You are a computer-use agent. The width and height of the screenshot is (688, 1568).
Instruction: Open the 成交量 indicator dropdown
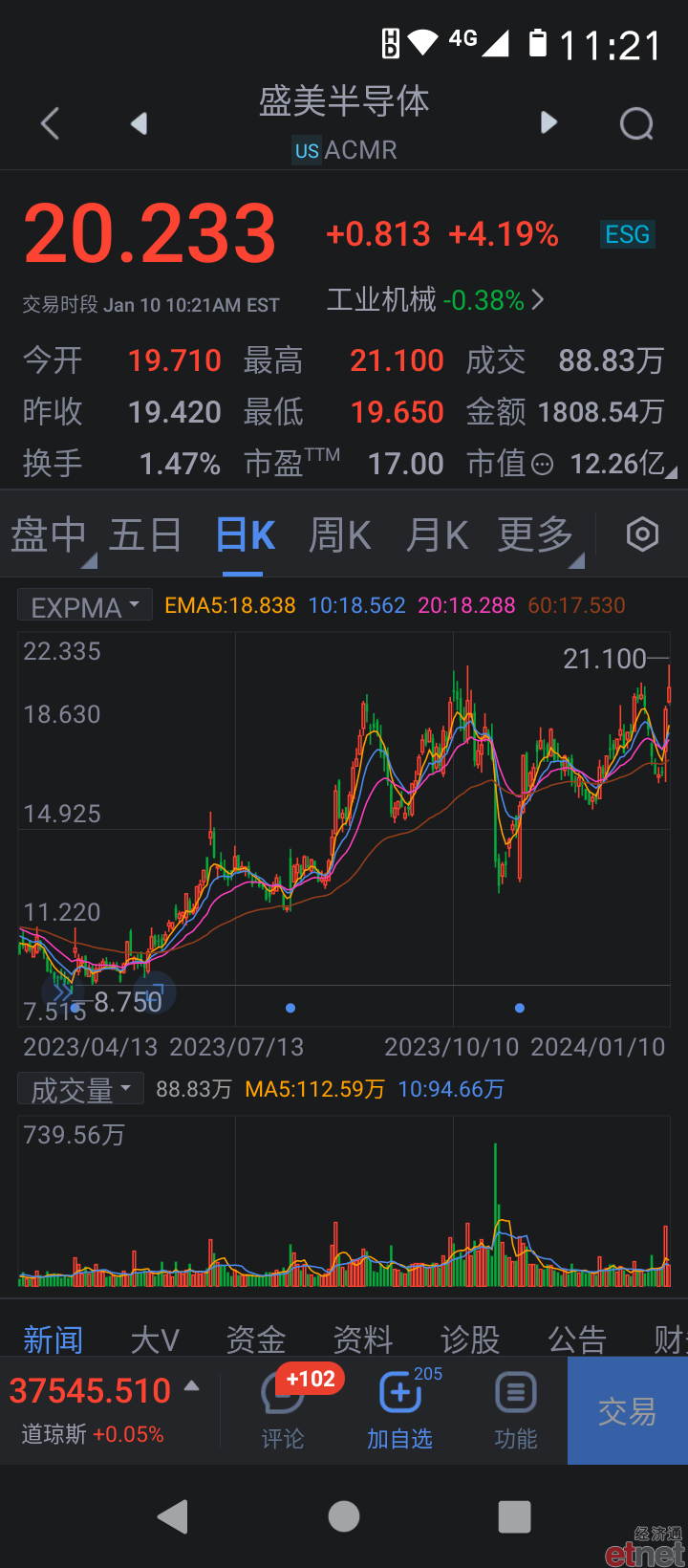(81, 1089)
